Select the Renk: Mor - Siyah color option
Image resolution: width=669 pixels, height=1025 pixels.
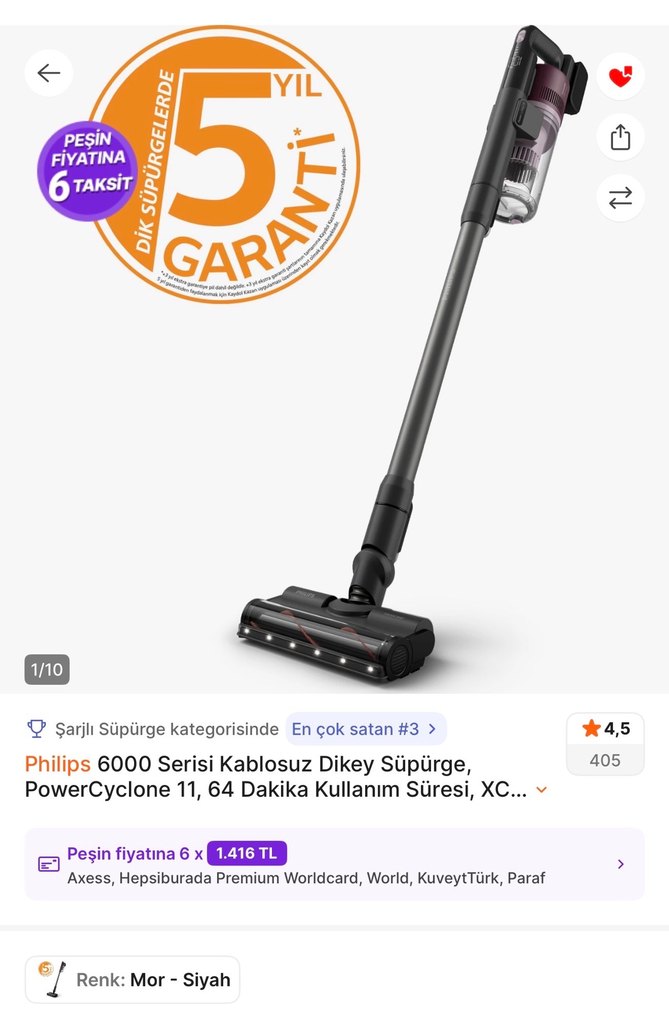(132, 980)
